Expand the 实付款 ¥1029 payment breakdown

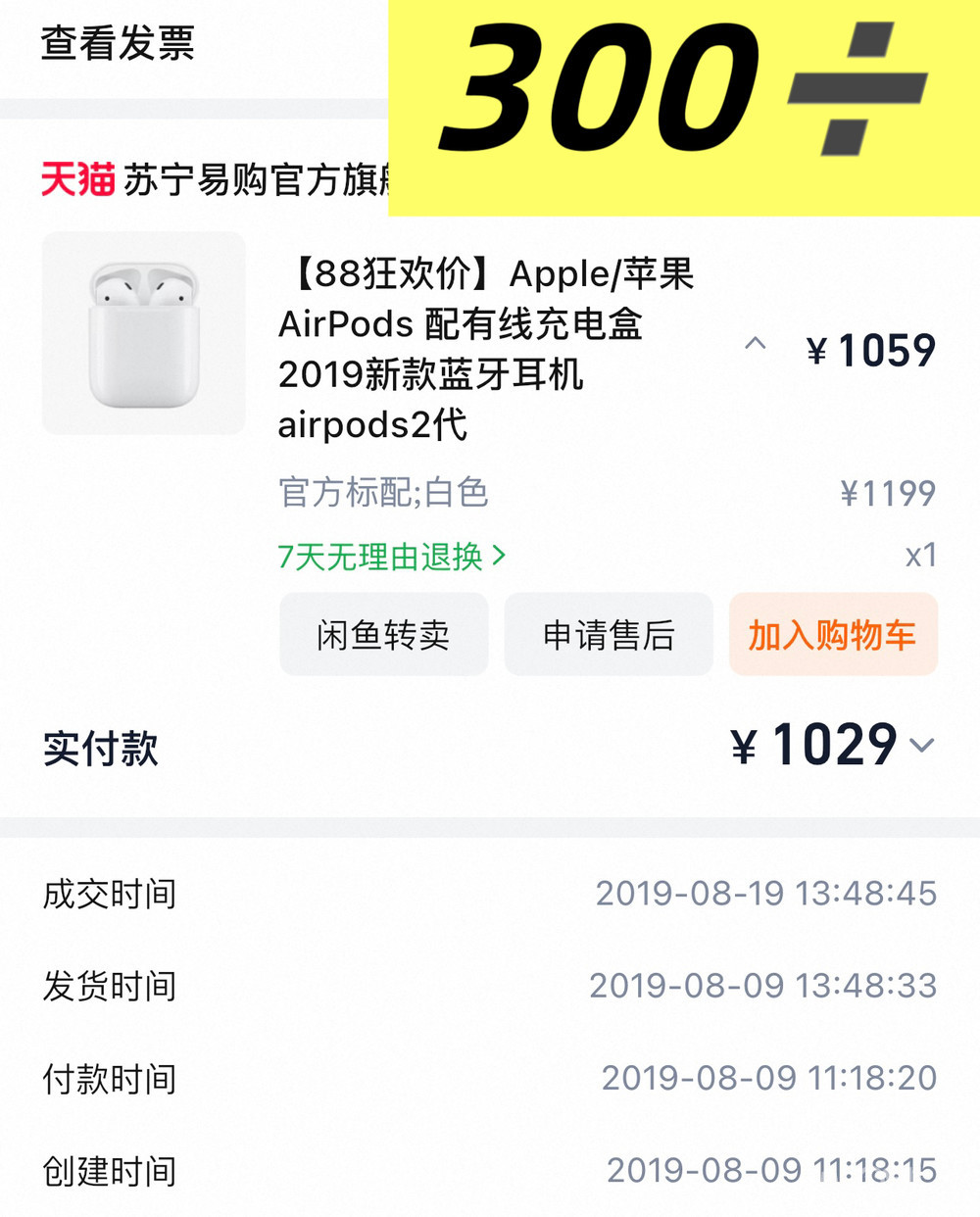pos(921,746)
